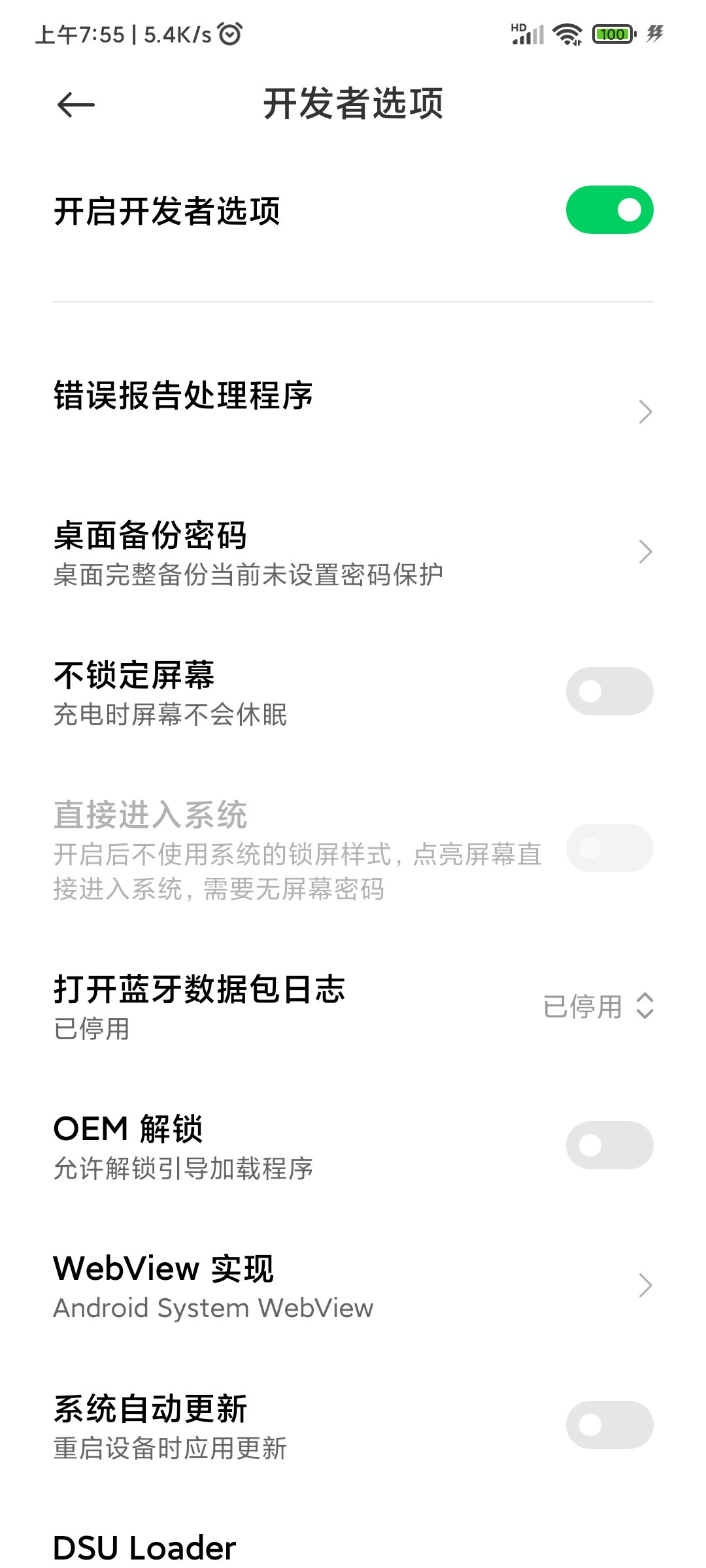Turn off the 开启开发者选项 switch
This screenshot has height=1568, width=706.
pyautogui.click(x=609, y=210)
